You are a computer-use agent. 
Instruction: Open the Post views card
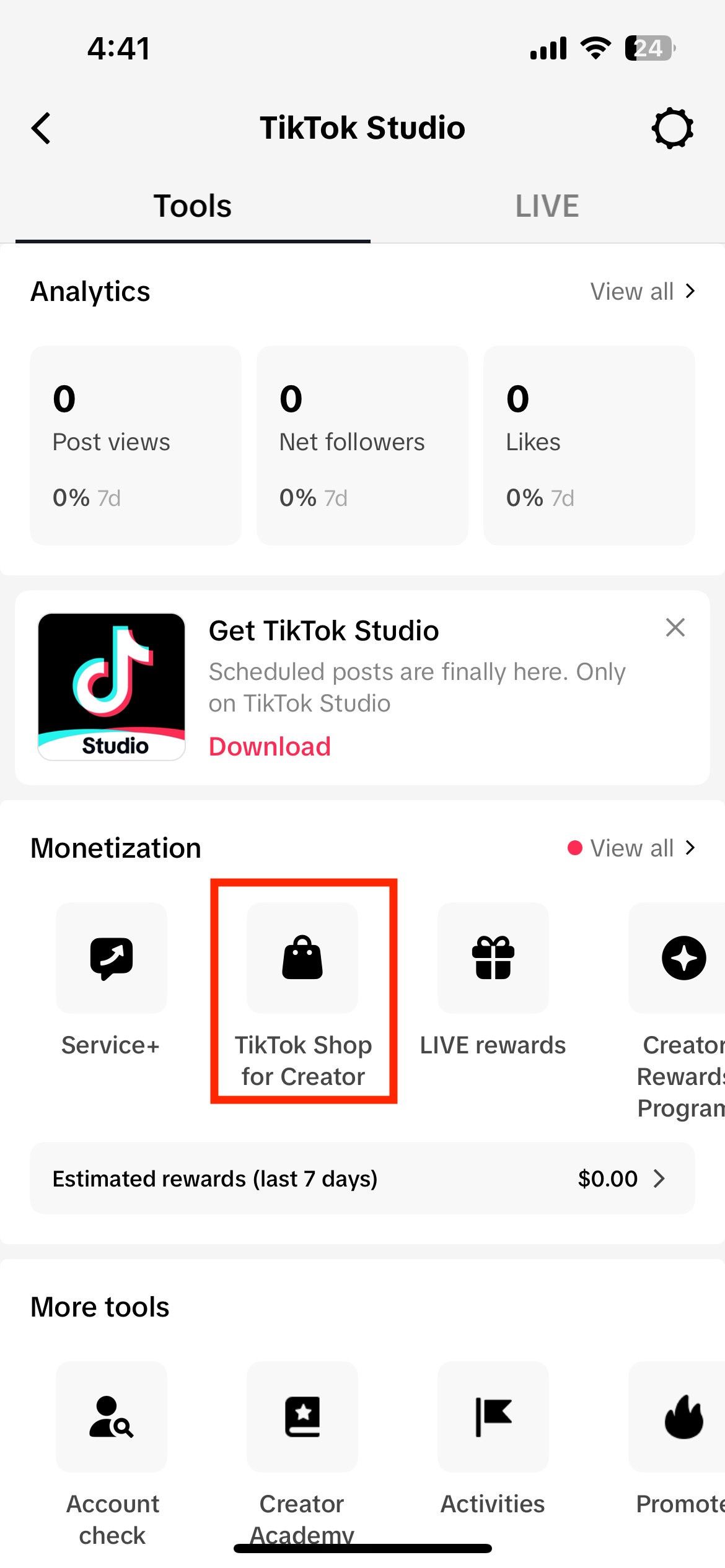click(x=136, y=445)
